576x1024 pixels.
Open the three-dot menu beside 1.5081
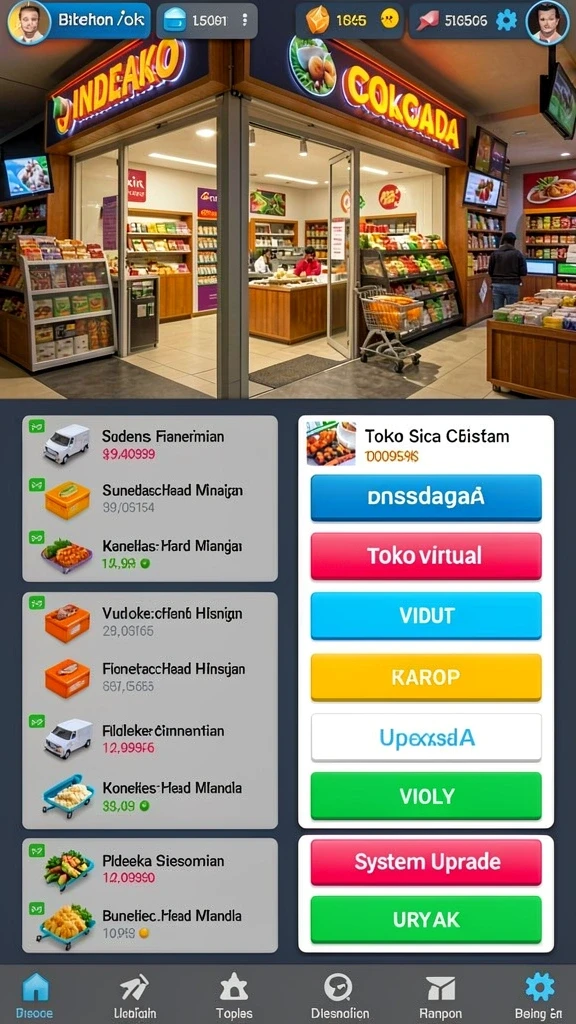(245, 20)
